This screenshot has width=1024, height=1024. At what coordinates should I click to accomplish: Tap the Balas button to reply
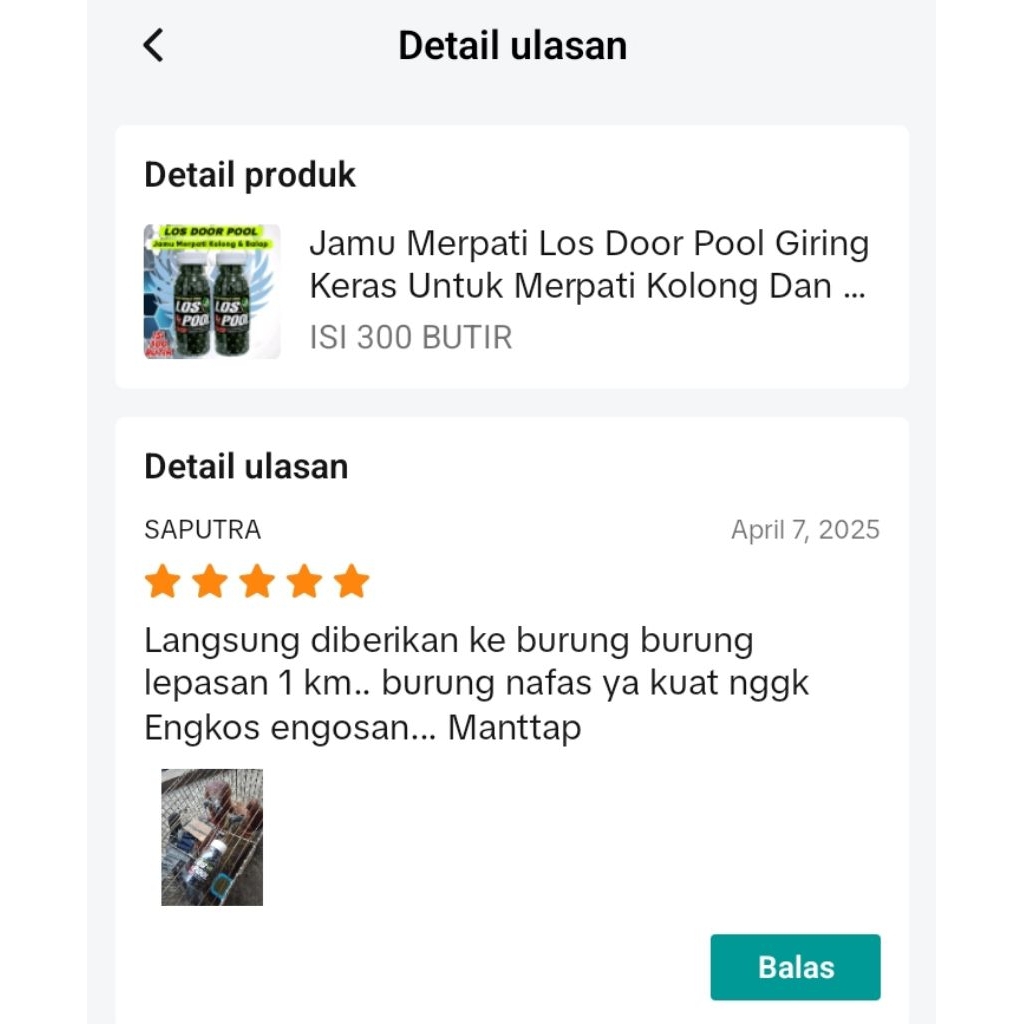coord(795,967)
